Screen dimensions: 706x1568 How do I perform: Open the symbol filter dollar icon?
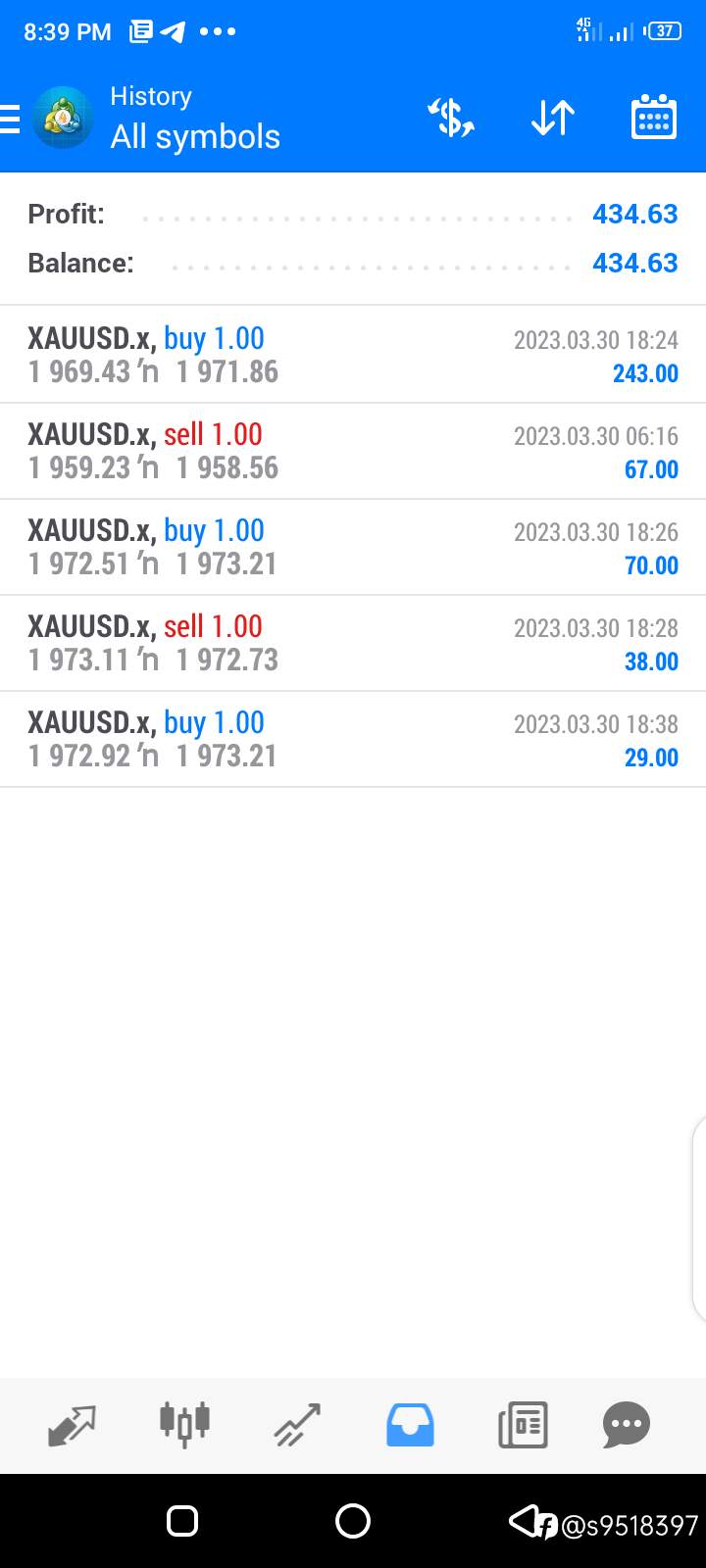pos(451,119)
